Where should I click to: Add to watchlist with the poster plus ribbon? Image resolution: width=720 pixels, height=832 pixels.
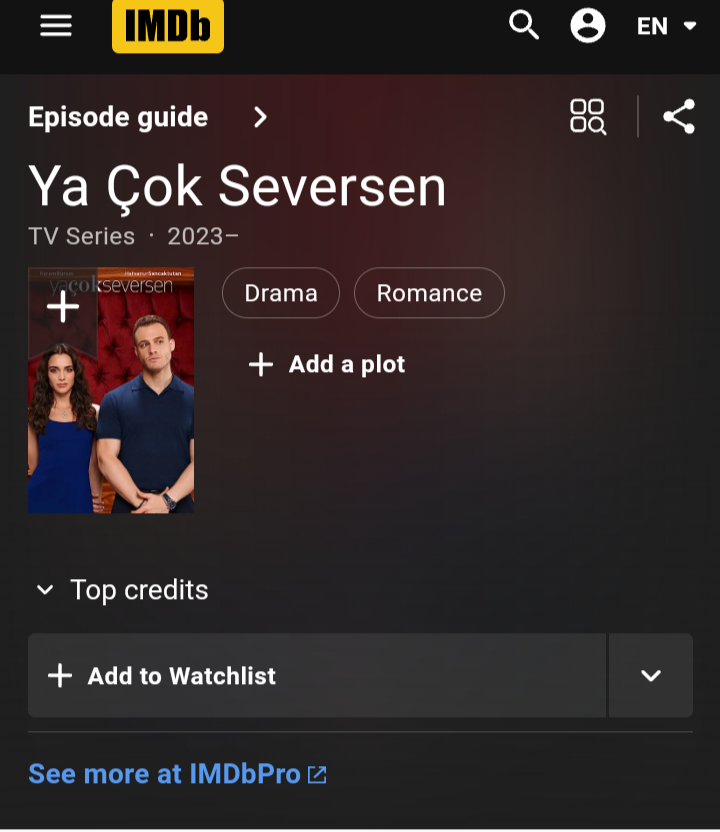coord(62,306)
